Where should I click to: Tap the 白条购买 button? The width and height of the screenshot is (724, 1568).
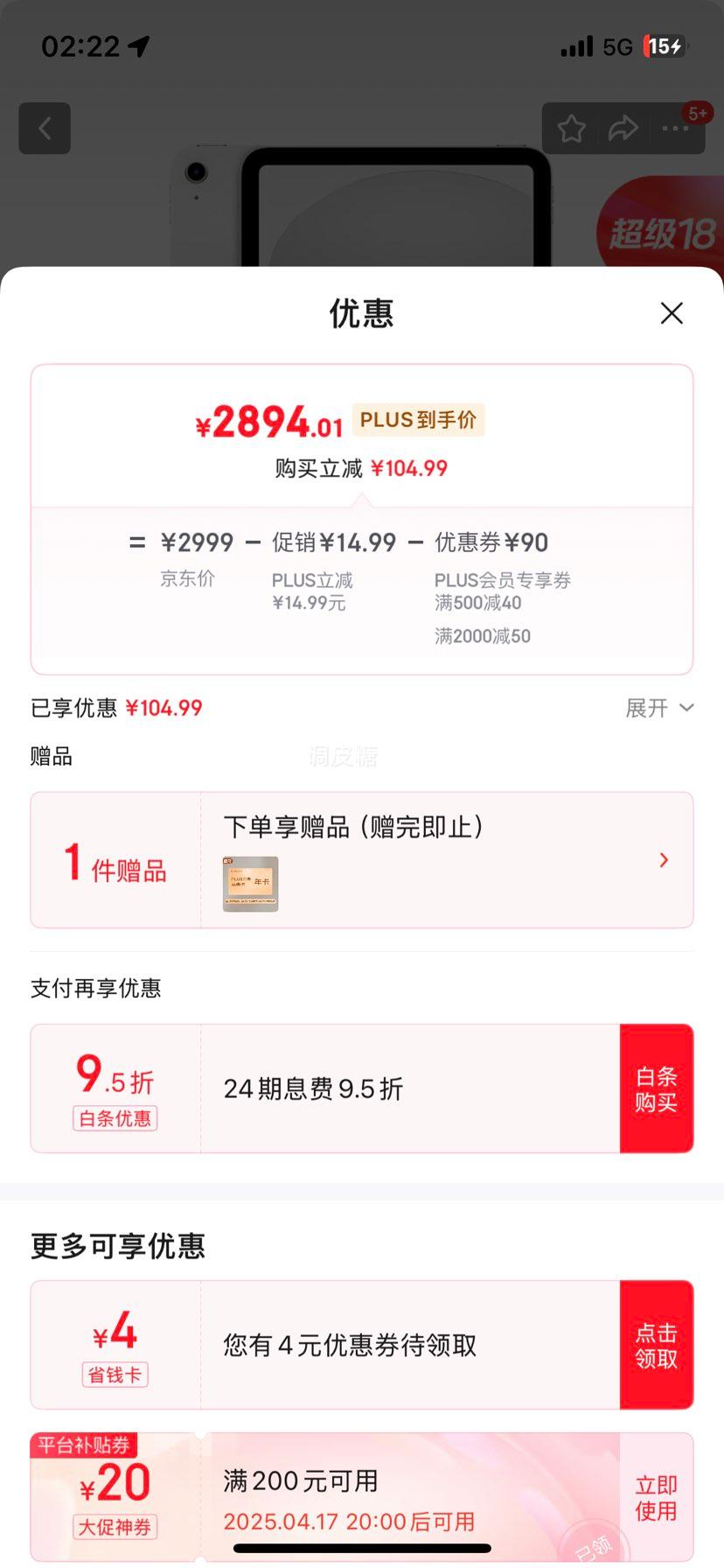coord(657,1088)
